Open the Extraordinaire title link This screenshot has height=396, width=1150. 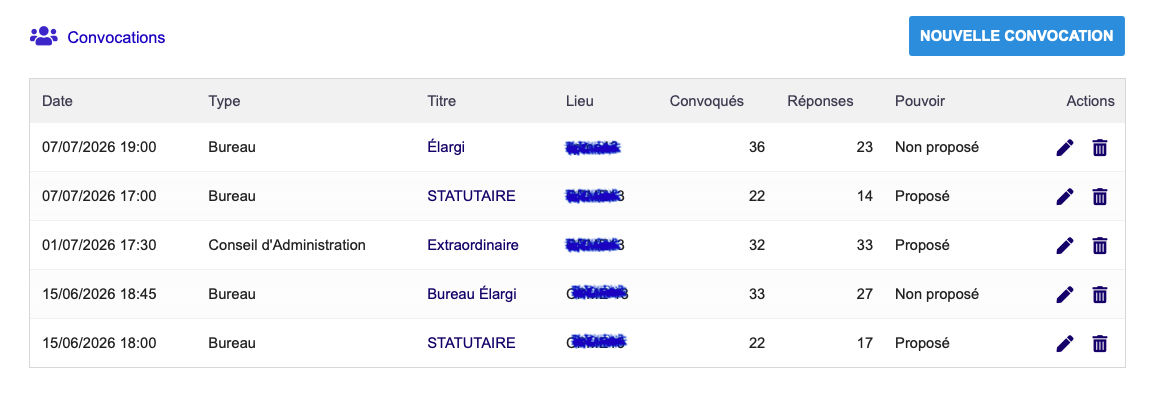(473, 245)
